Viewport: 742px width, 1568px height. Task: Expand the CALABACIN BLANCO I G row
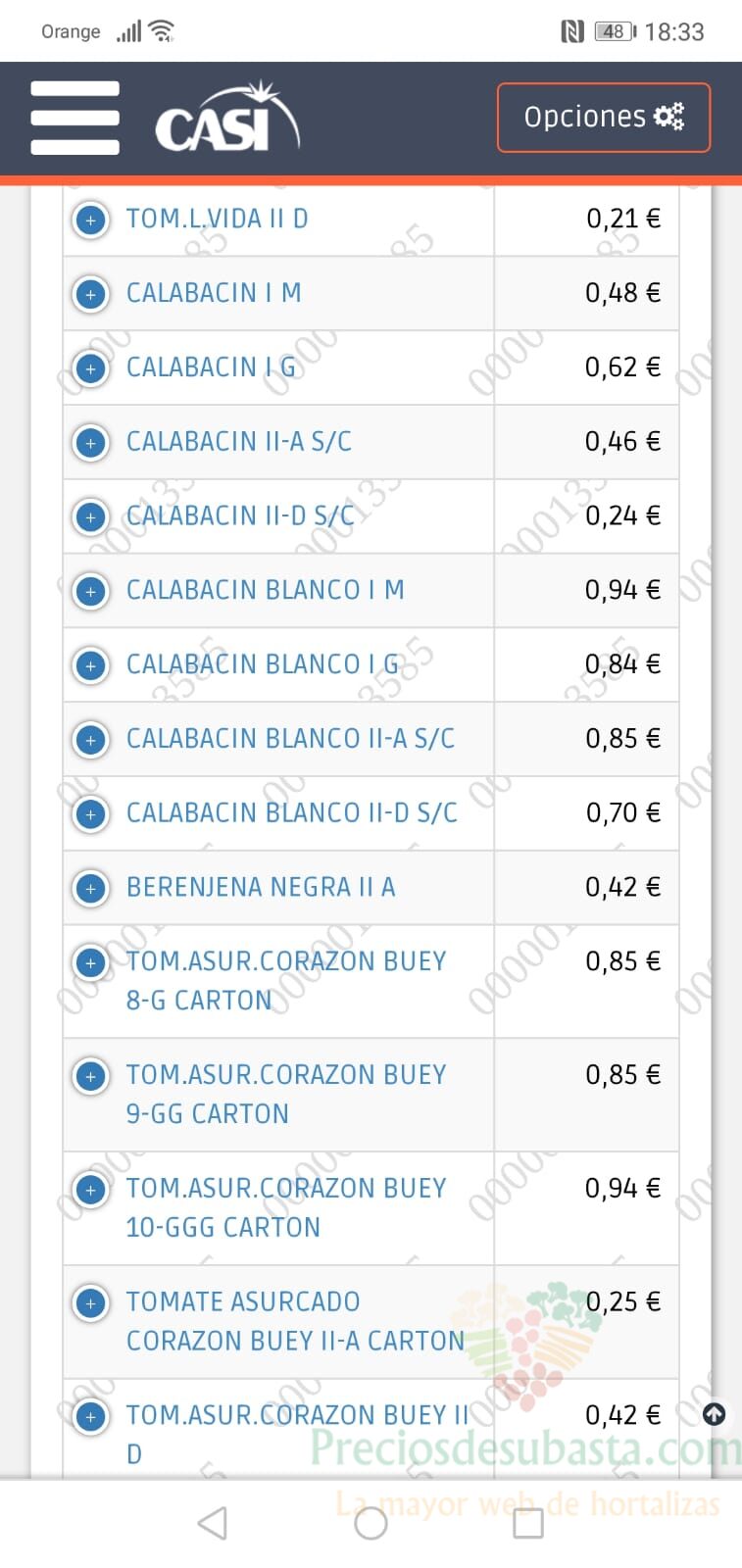(91, 665)
